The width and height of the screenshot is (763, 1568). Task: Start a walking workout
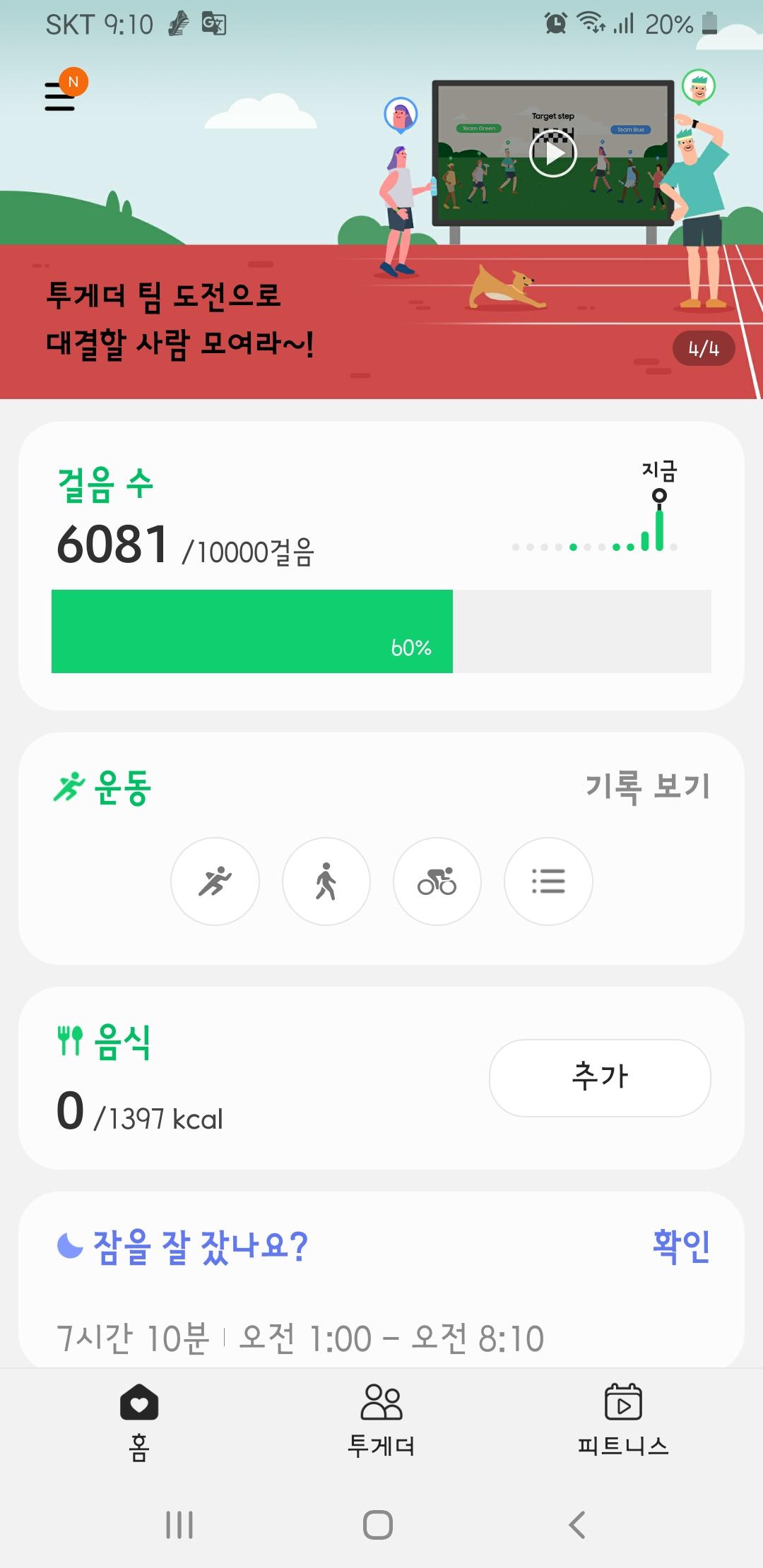tap(326, 881)
